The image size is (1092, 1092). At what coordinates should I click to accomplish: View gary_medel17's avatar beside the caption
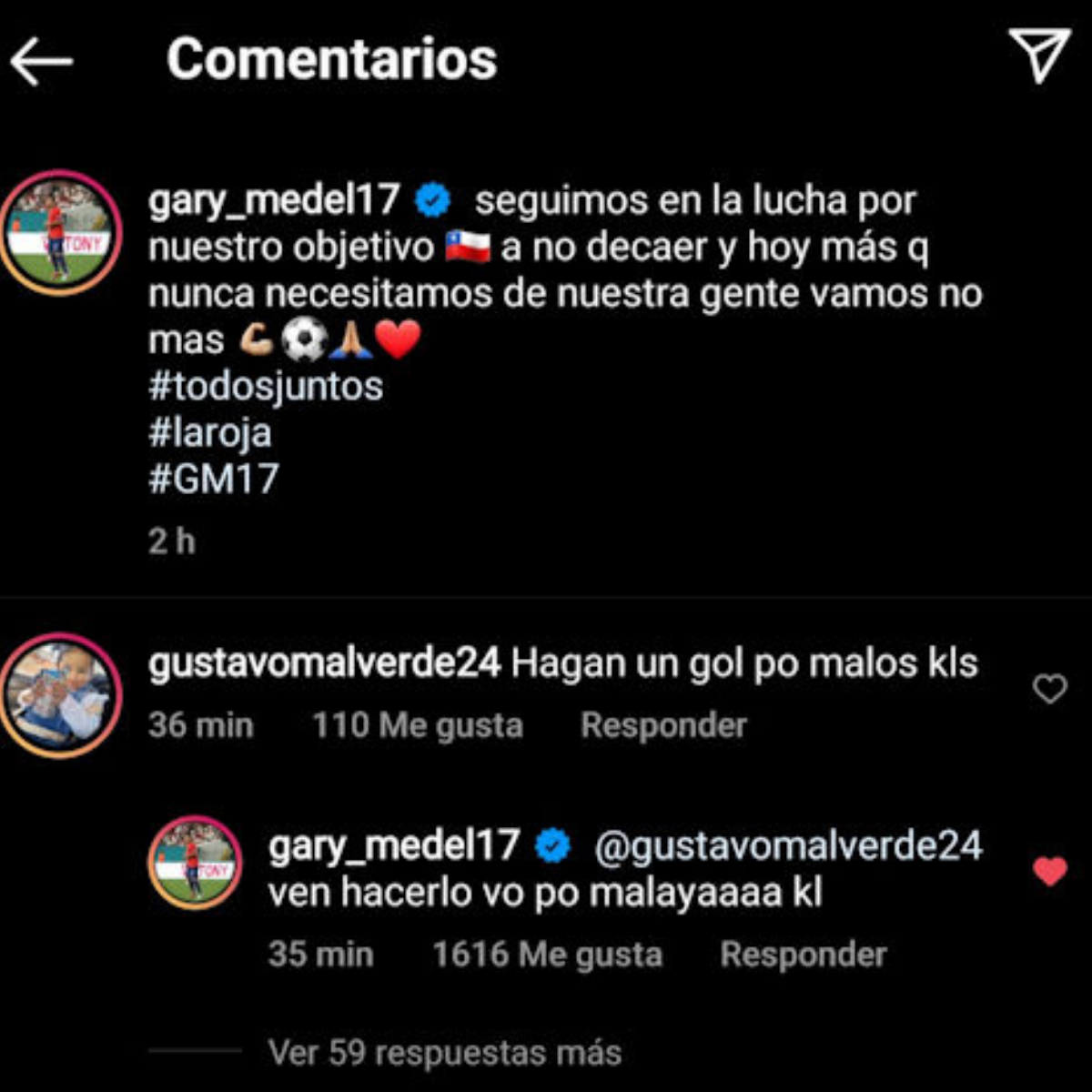click(61, 233)
